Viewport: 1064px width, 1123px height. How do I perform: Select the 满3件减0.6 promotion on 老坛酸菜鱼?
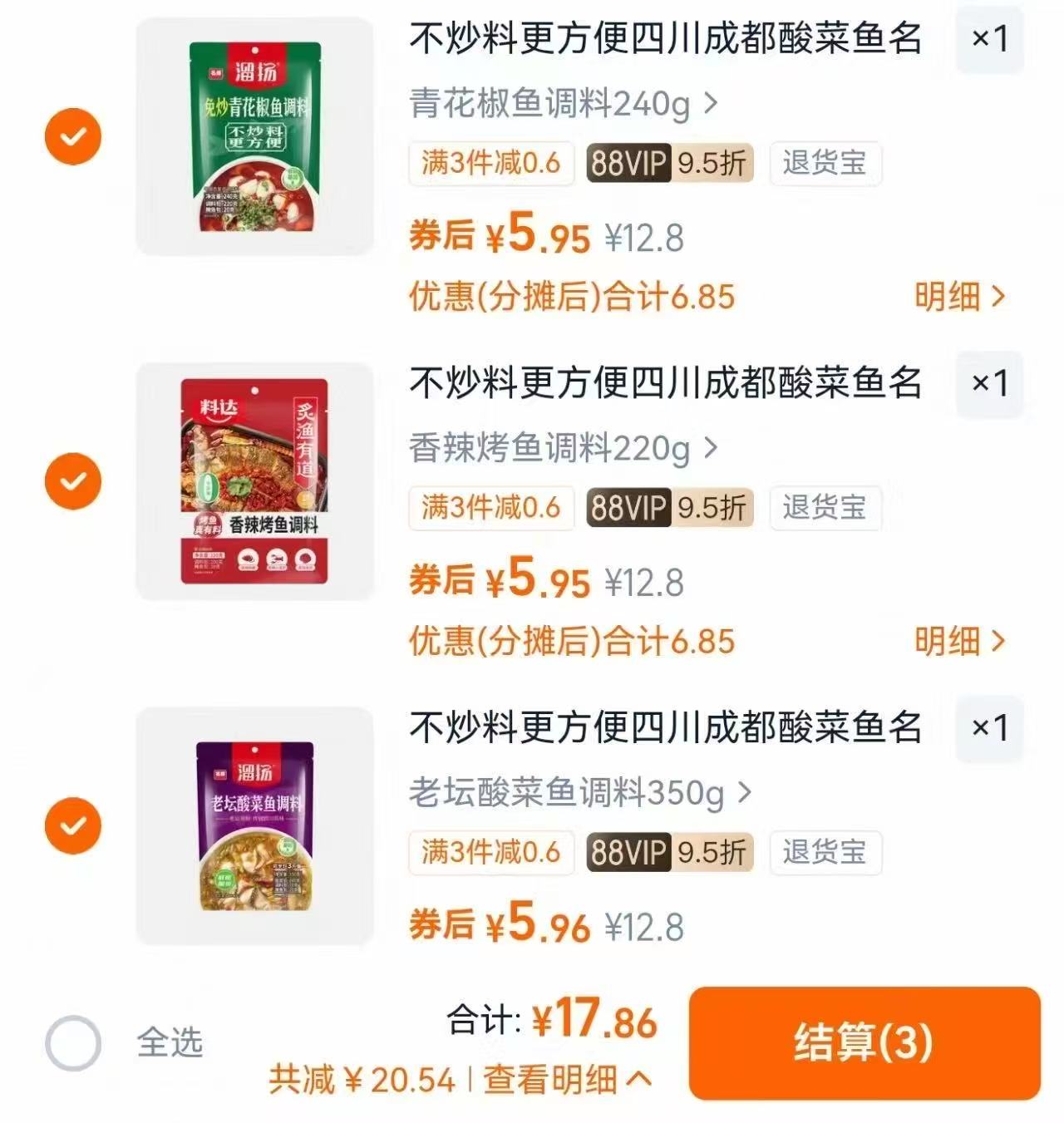pos(490,853)
